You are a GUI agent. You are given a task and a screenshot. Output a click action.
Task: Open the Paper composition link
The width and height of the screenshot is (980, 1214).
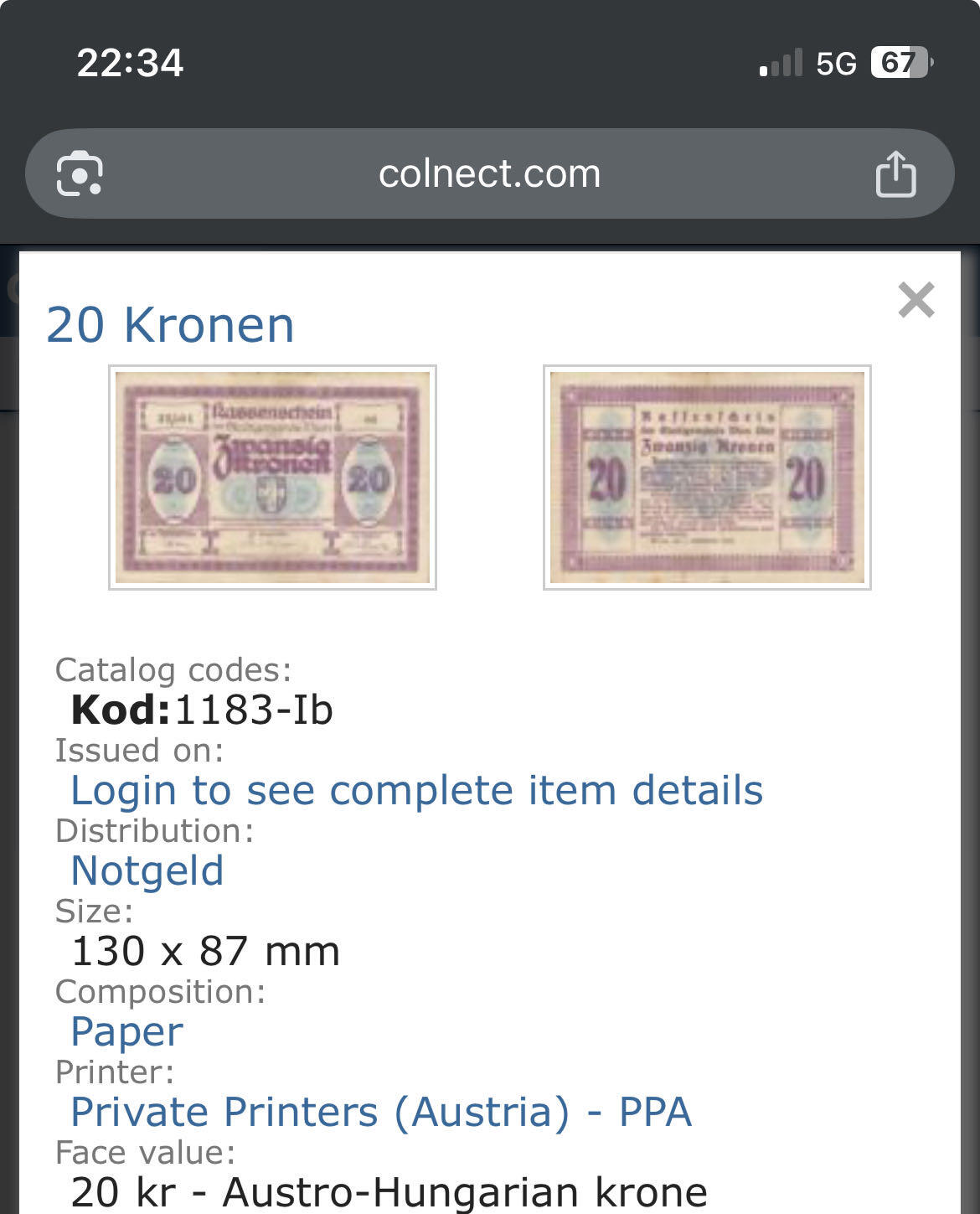click(x=126, y=1031)
